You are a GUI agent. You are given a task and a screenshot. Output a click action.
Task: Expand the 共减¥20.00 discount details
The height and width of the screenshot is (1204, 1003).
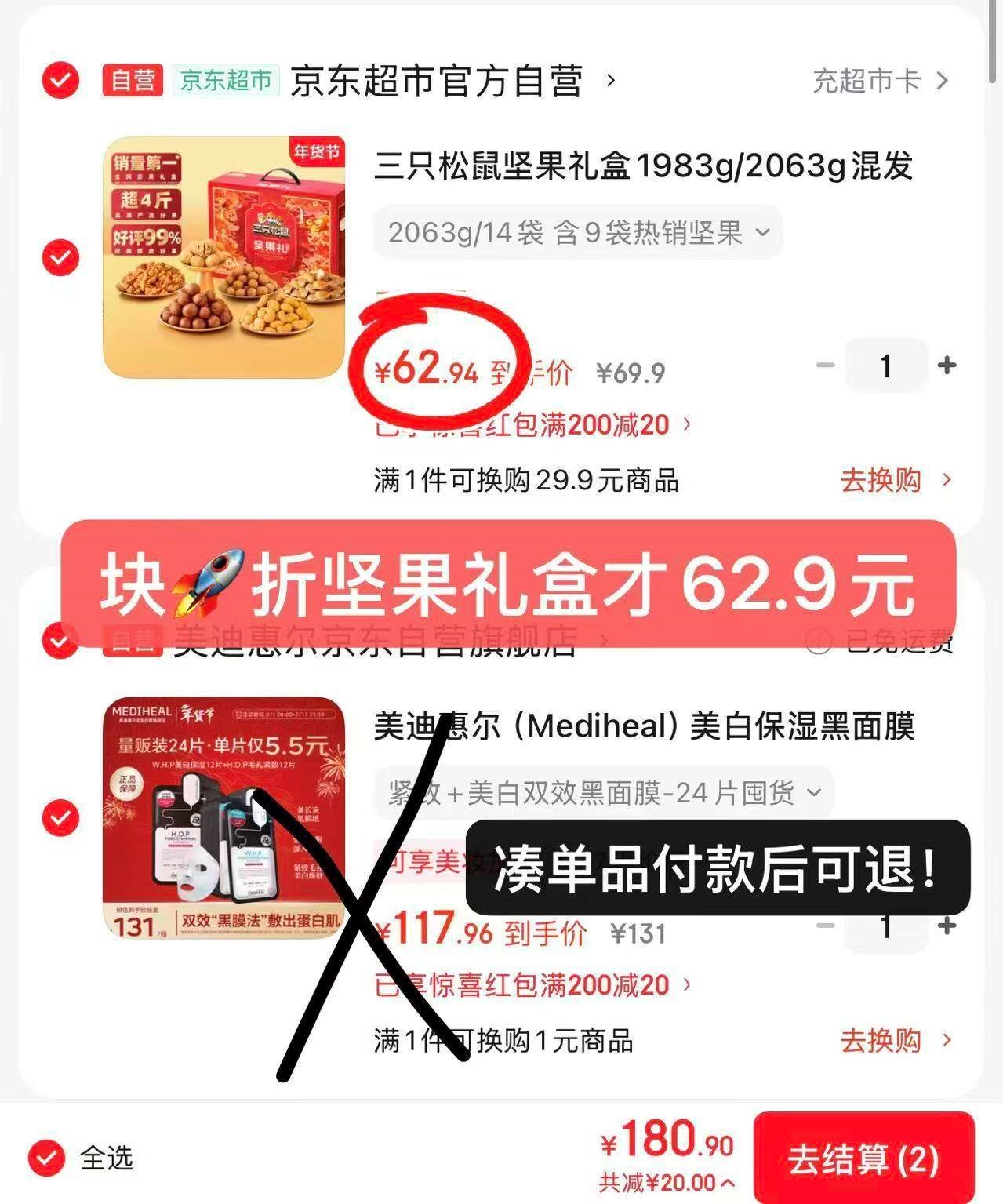click(667, 1183)
